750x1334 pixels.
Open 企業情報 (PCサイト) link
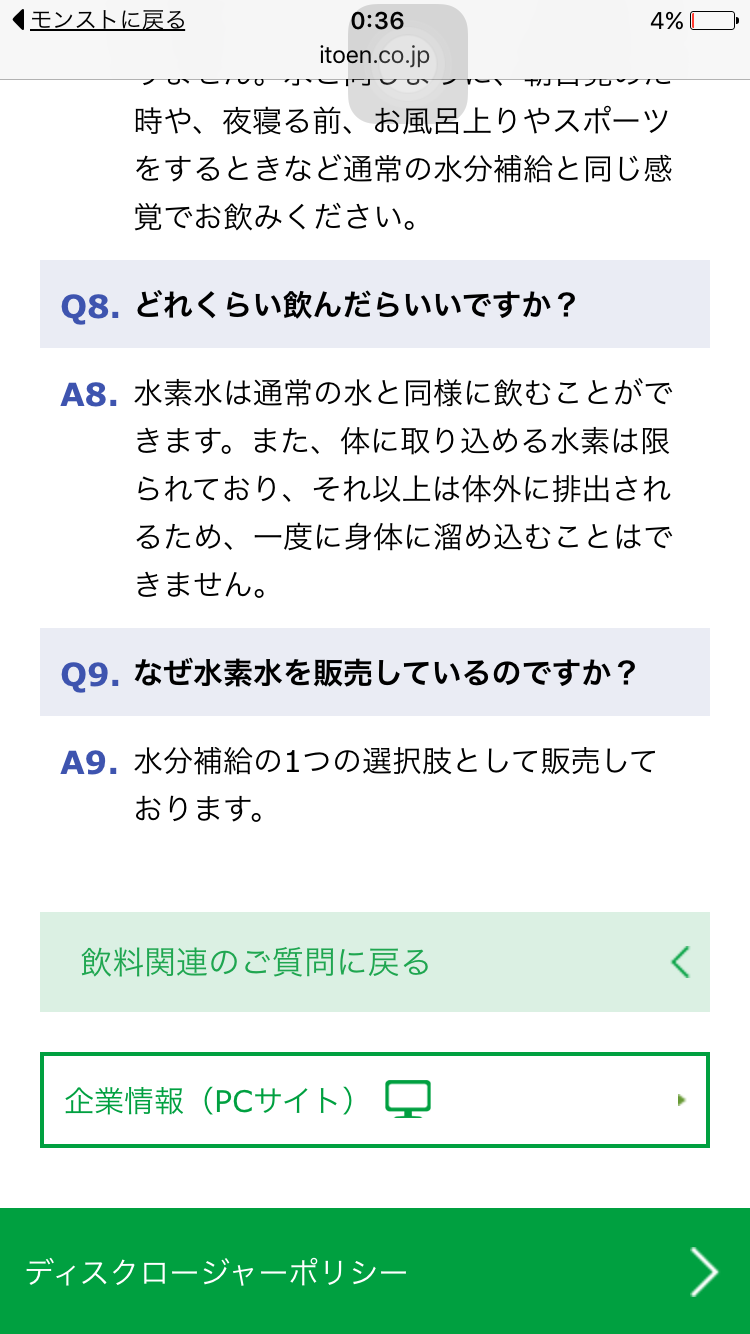click(375, 1100)
